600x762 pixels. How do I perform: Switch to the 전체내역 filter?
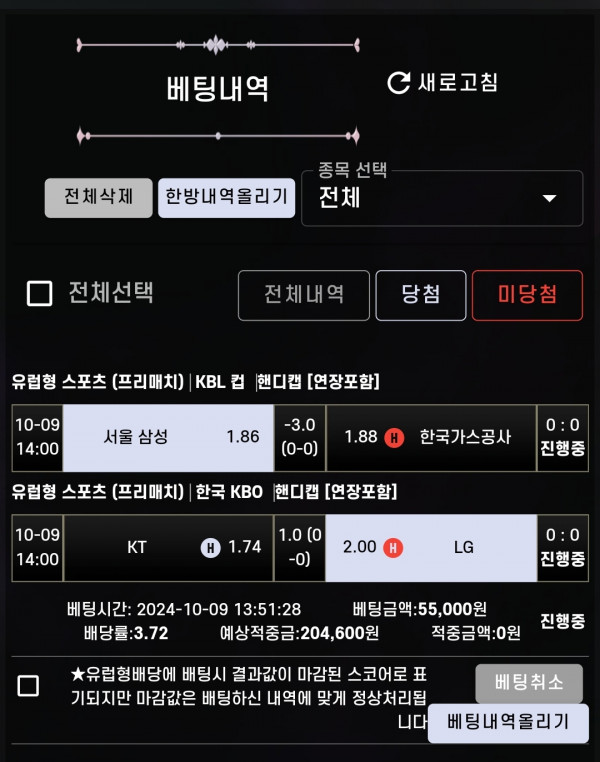click(x=304, y=295)
